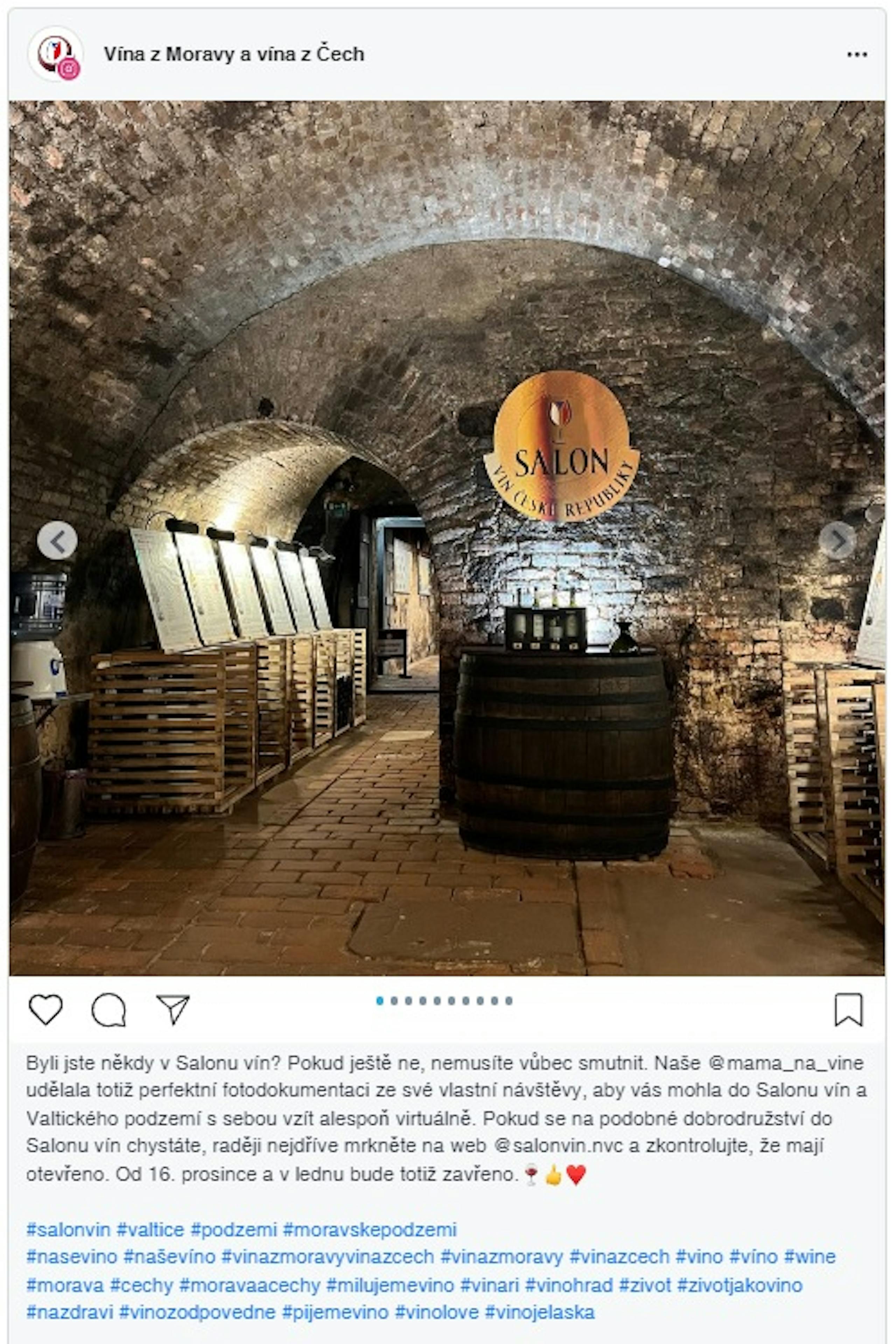The image size is (896, 1344).
Task: Open the #milujemevino hashtag
Action: pyautogui.click(x=390, y=1285)
